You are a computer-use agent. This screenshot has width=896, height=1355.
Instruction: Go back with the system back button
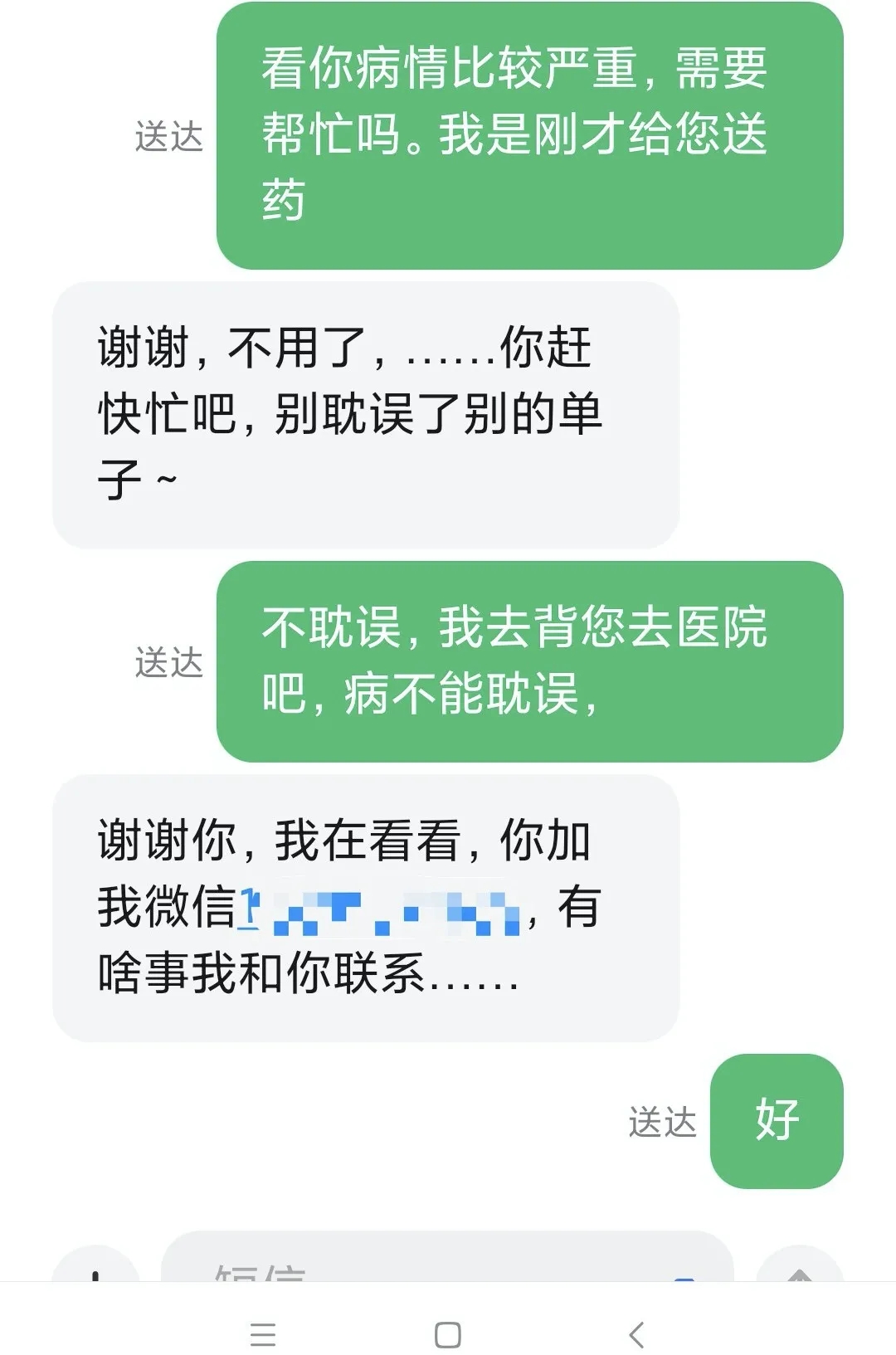(636, 1335)
